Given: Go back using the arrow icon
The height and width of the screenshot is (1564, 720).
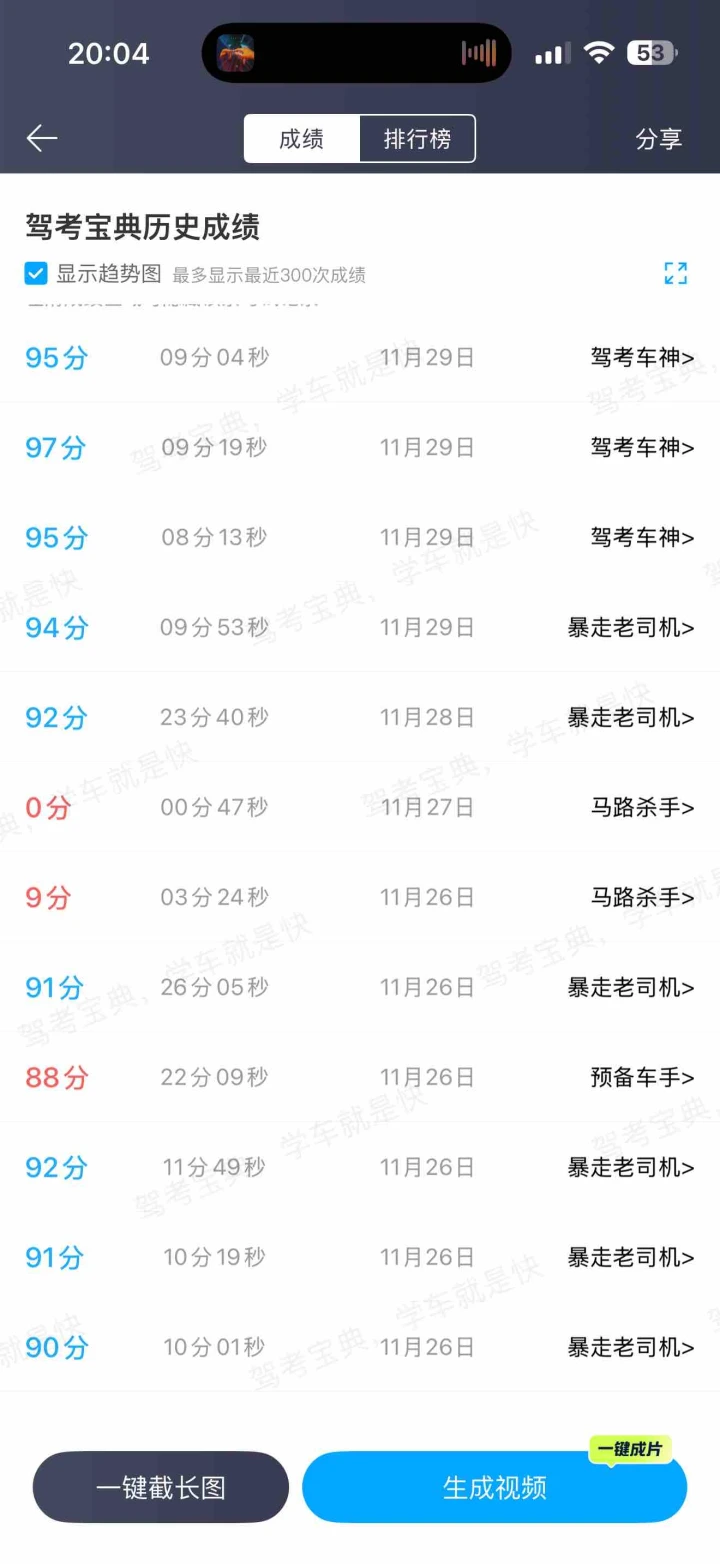Looking at the screenshot, I should [x=42, y=138].
